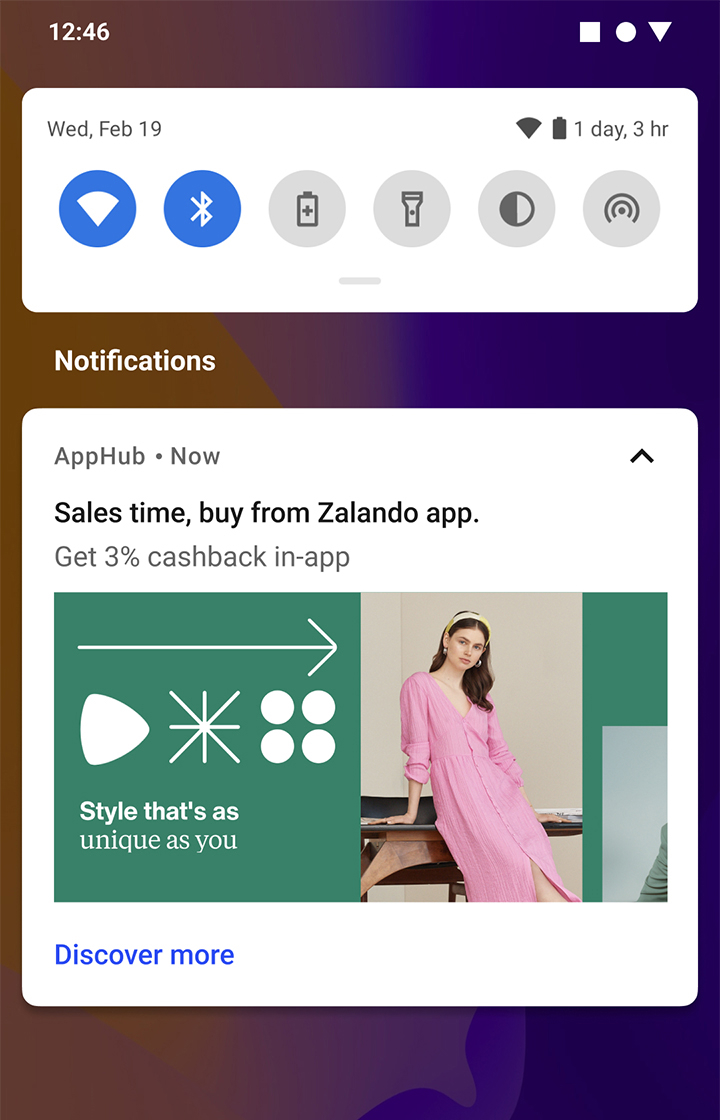Turn on the flashlight
Image resolution: width=720 pixels, height=1120 pixels.
(x=412, y=209)
